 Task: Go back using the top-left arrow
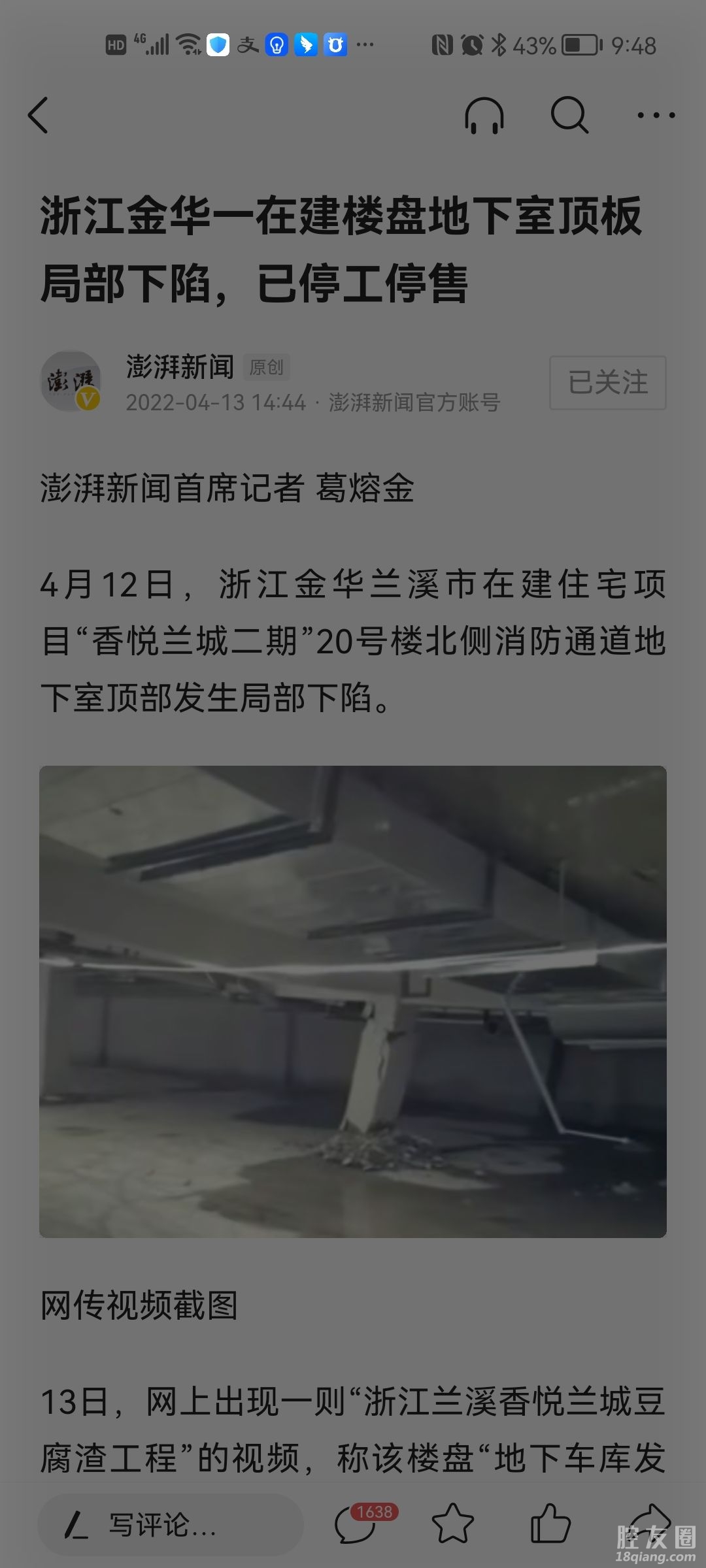[38, 116]
